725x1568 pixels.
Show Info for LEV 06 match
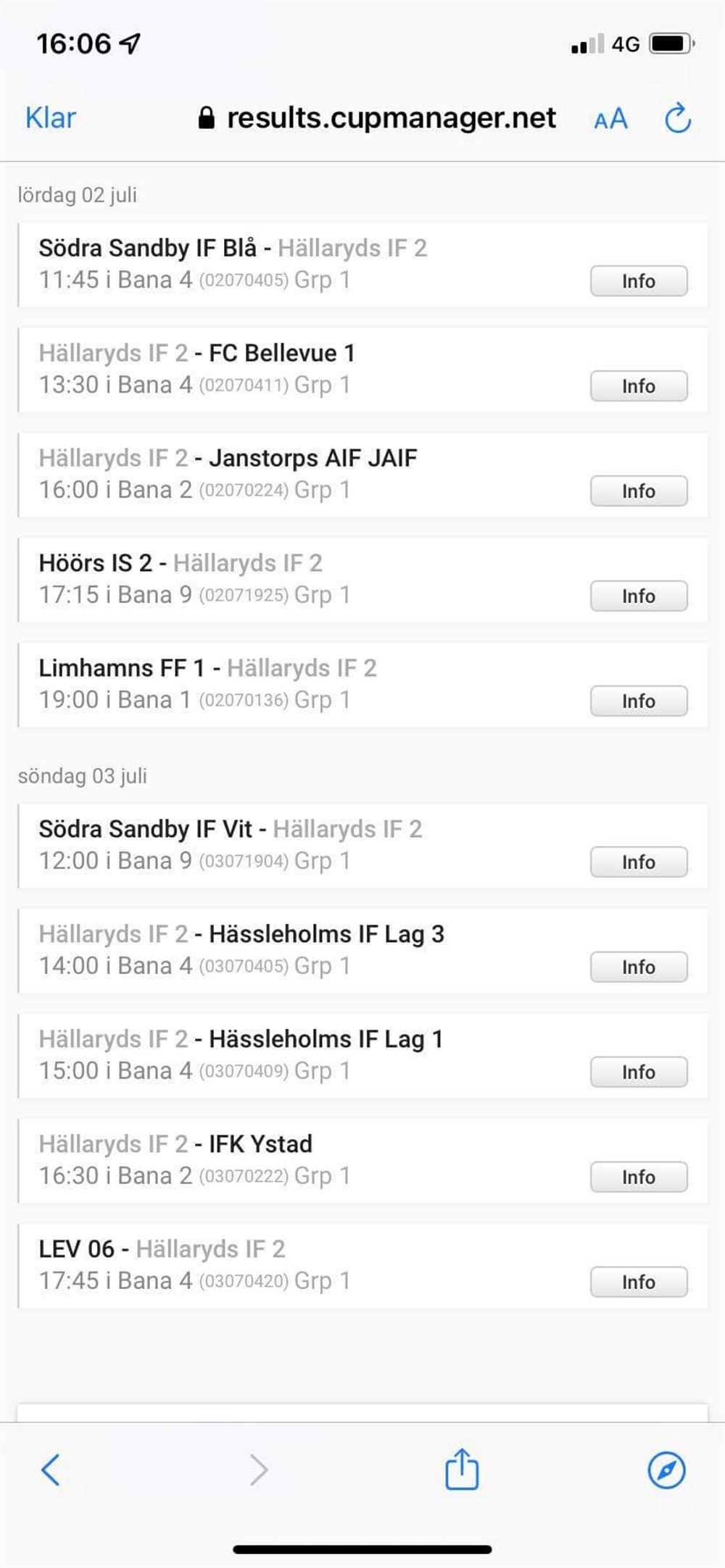638,1283
